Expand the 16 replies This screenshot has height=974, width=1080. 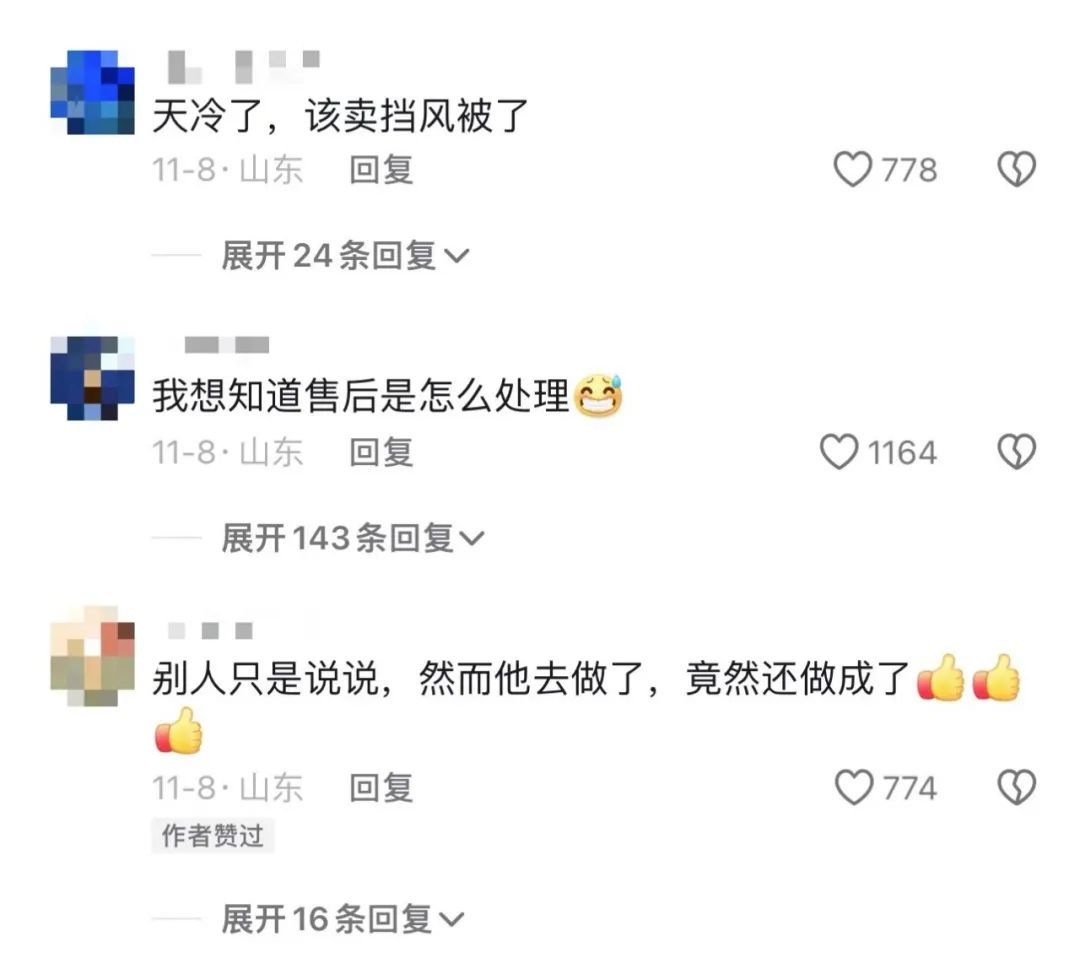(x=342, y=918)
